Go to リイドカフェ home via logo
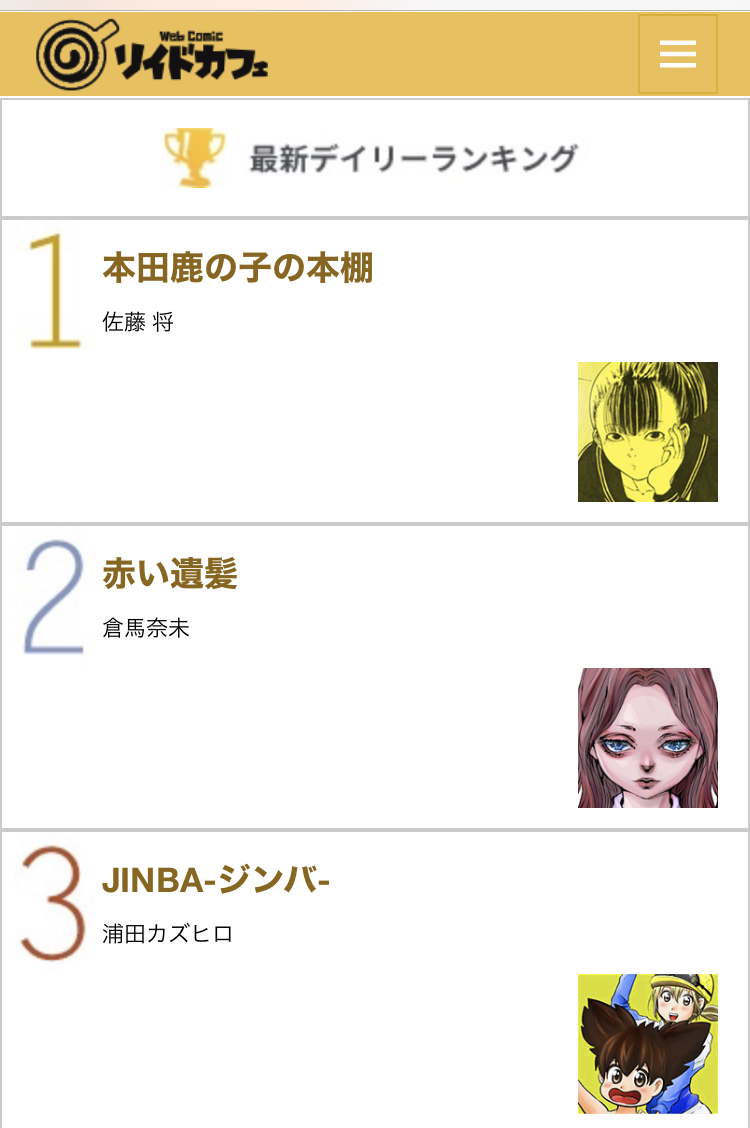Image resolution: width=750 pixels, height=1128 pixels. [x=152, y=55]
